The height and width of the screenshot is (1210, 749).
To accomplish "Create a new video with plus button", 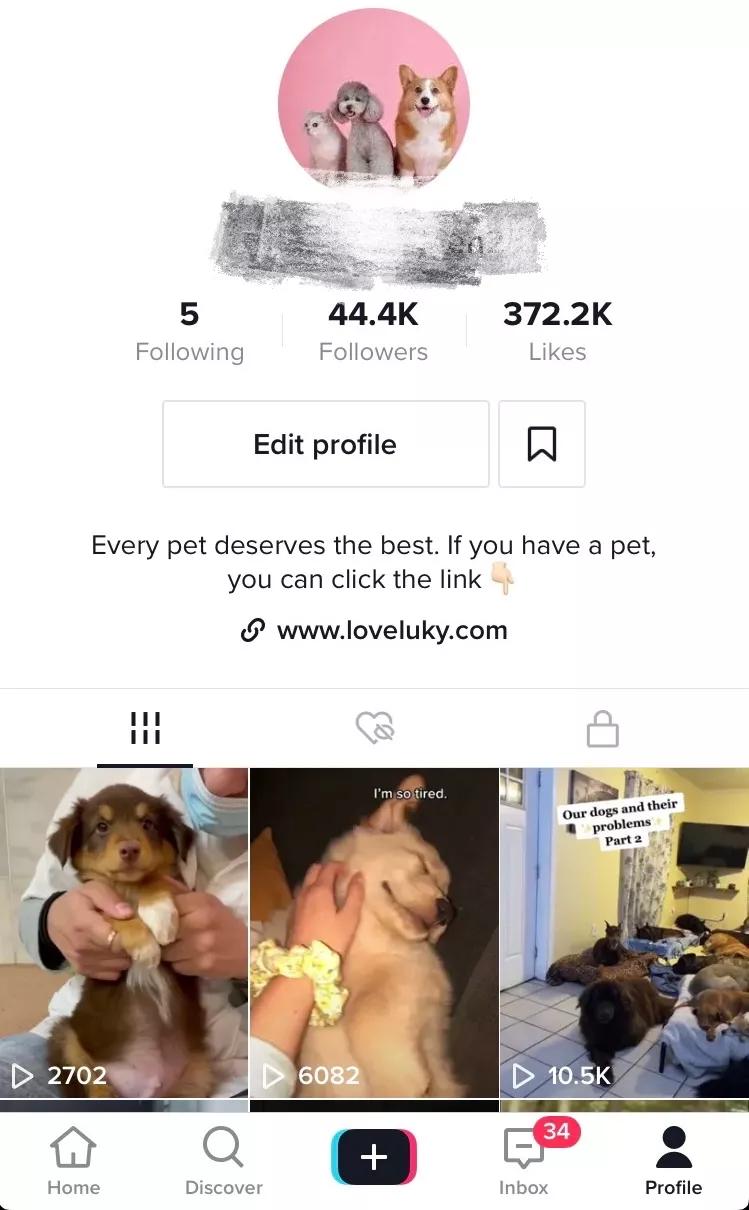I will click(374, 1157).
